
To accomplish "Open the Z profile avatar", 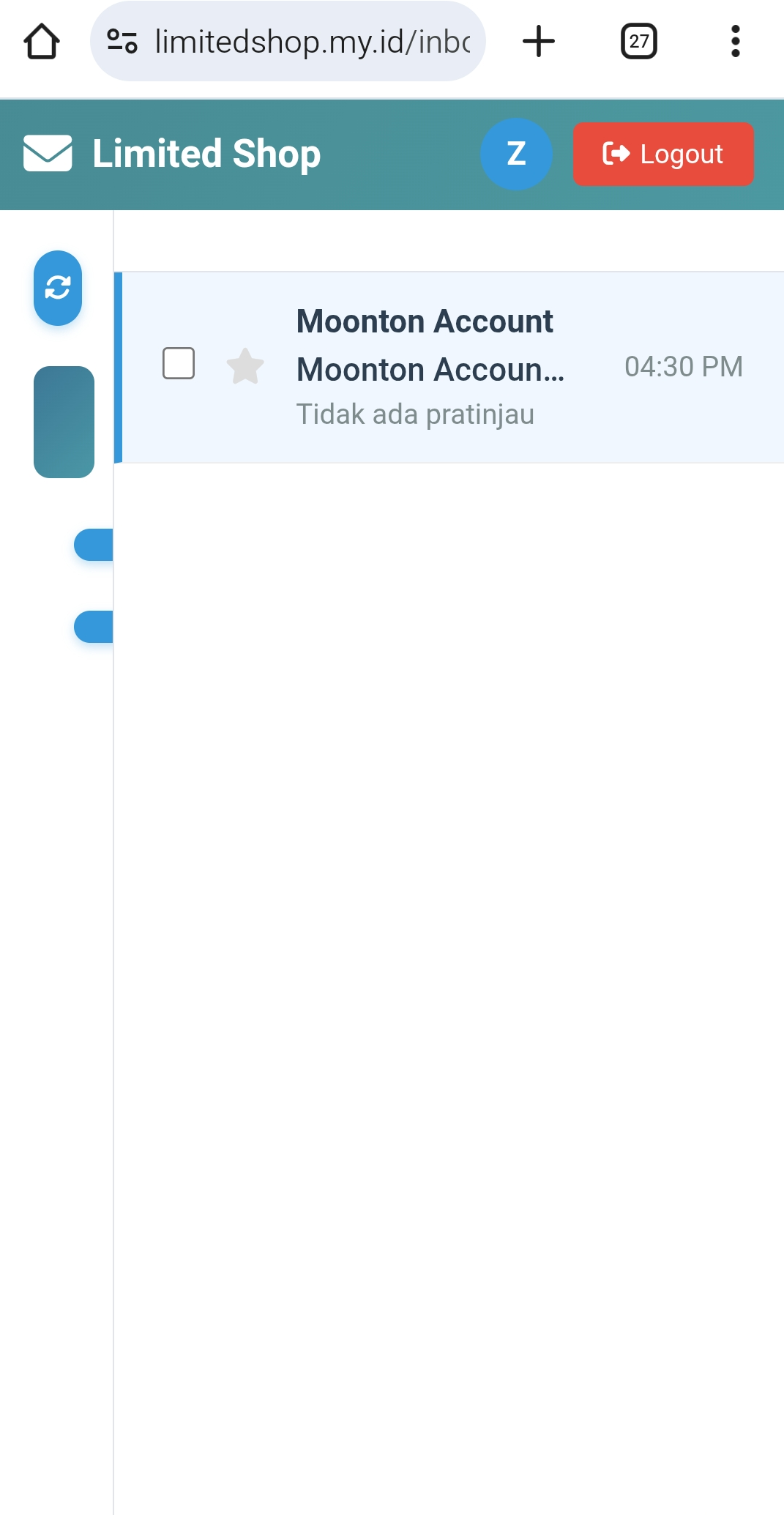I will coord(516,154).
